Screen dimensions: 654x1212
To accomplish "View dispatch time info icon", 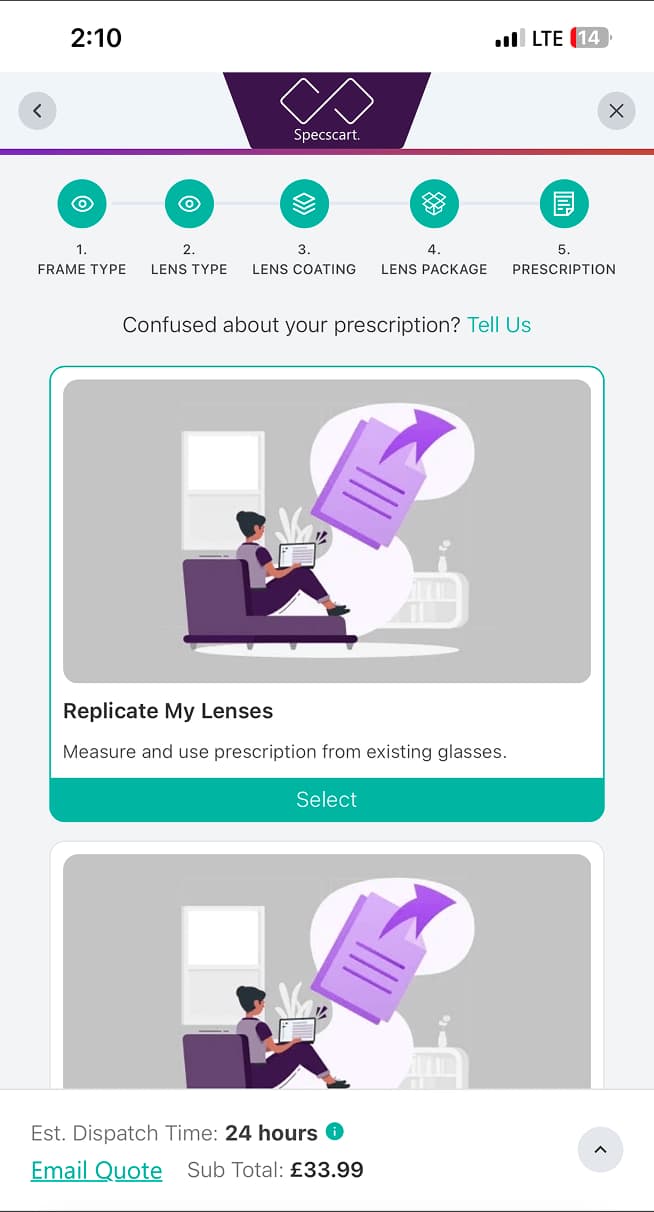I will coord(335,1132).
